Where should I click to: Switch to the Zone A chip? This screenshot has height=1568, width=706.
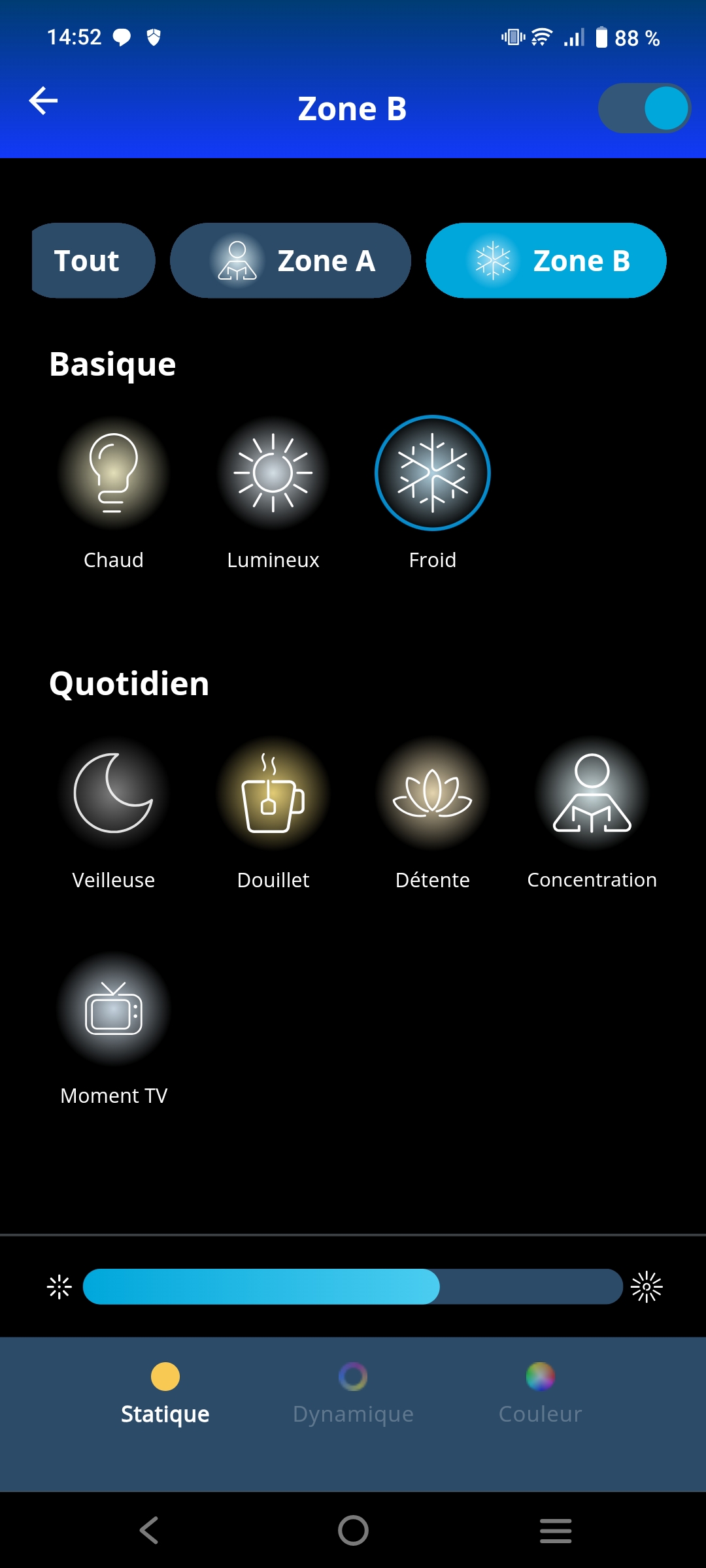click(x=290, y=261)
